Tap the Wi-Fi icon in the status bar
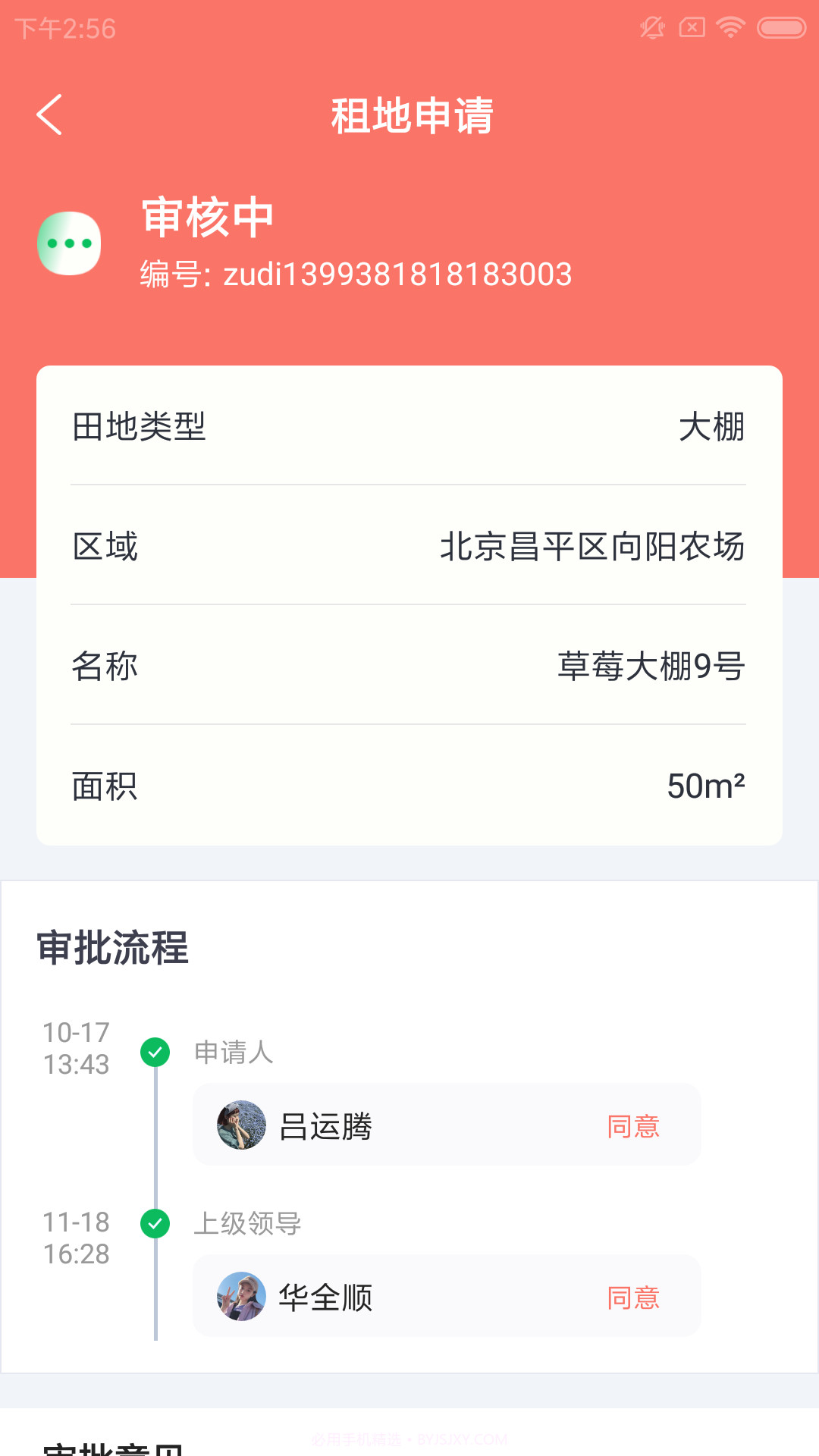Image resolution: width=819 pixels, height=1456 pixels. [x=730, y=25]
